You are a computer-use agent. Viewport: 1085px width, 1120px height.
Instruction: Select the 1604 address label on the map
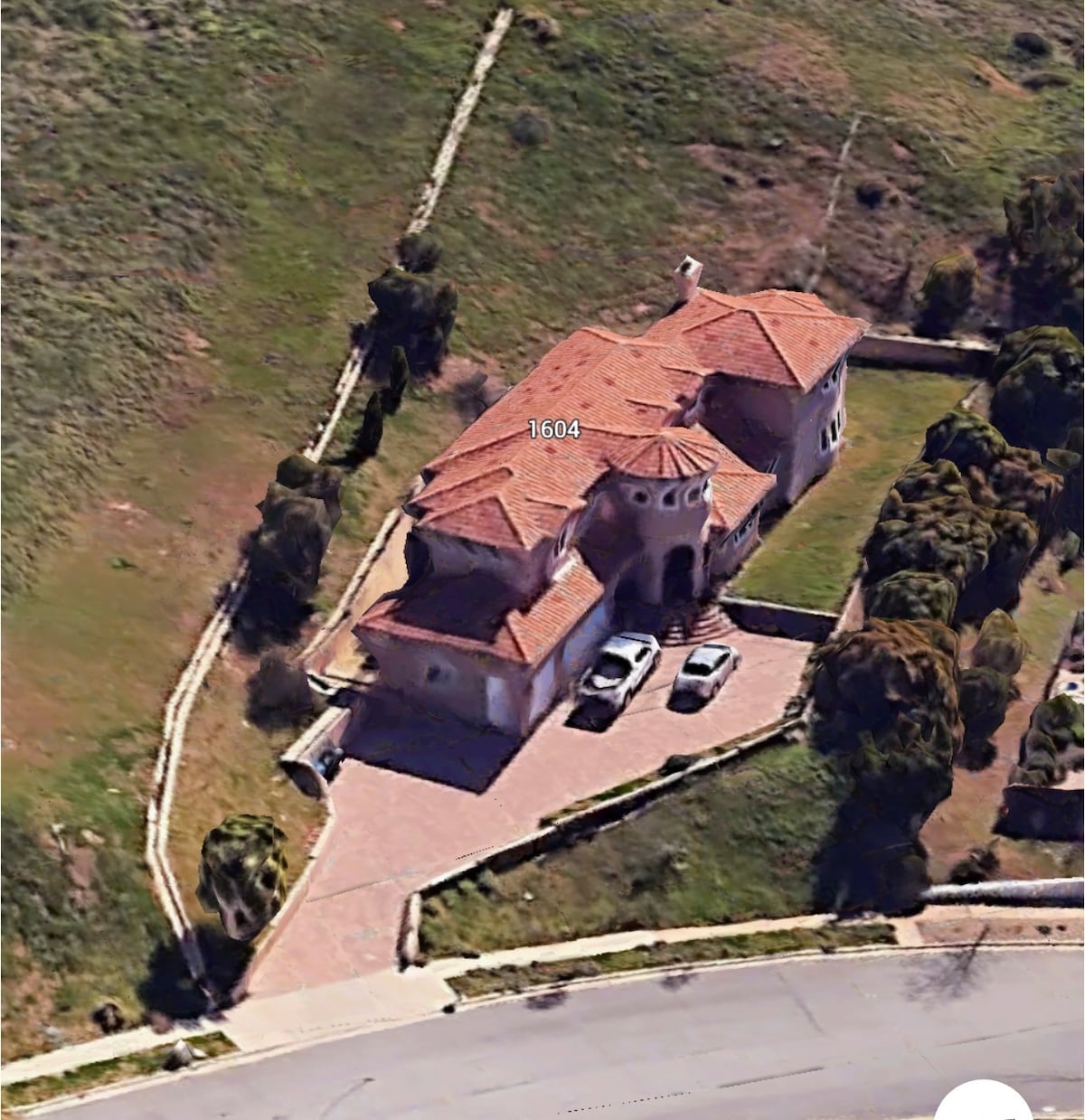point(553,429)
